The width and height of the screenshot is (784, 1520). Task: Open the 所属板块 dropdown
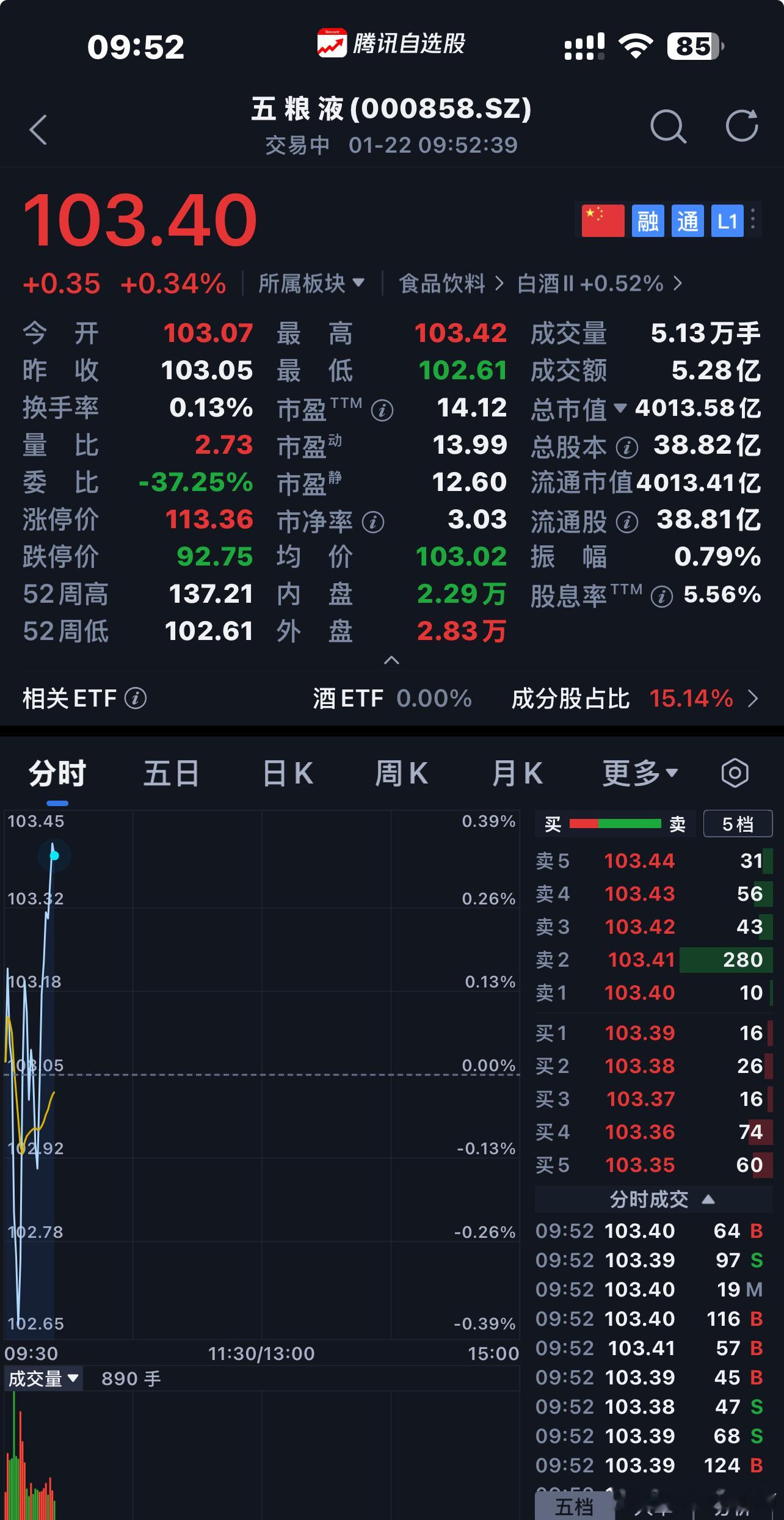312,283
